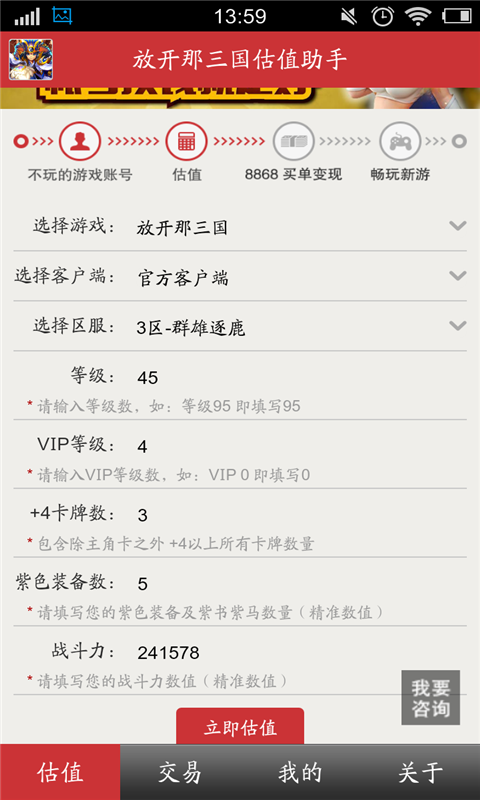Go to the 关于 tab
This screenshot has height=800, width=480.
coord(420,772)
